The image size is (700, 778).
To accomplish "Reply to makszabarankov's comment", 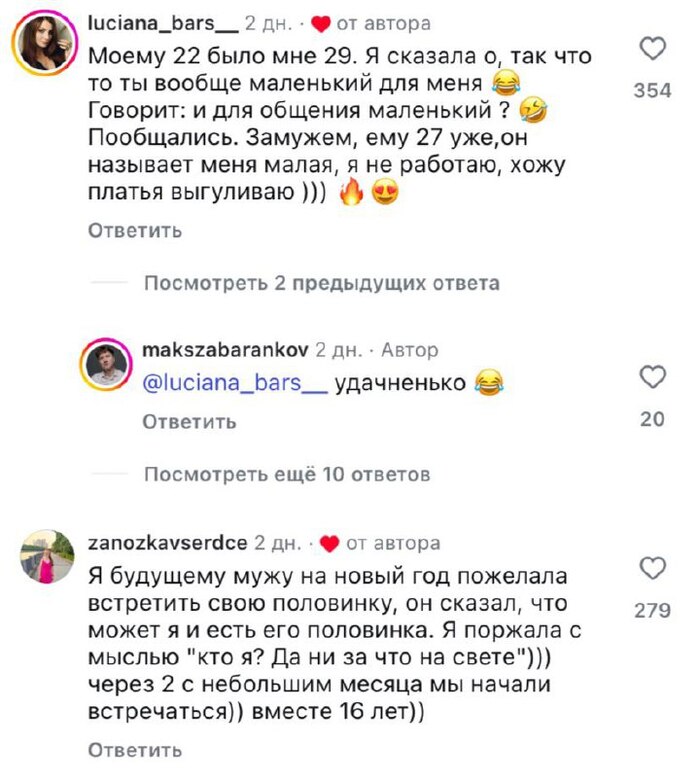I will 189,422.
